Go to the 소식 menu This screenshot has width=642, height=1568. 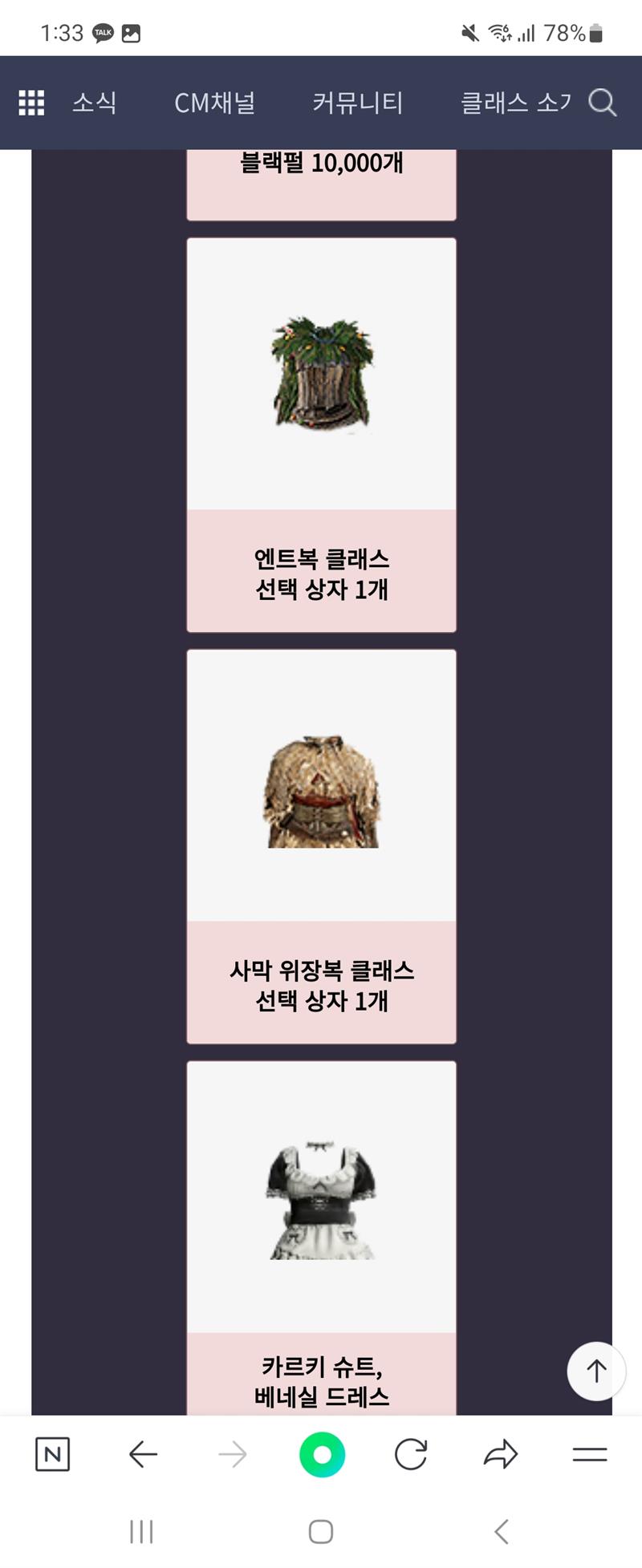point(95,103)
